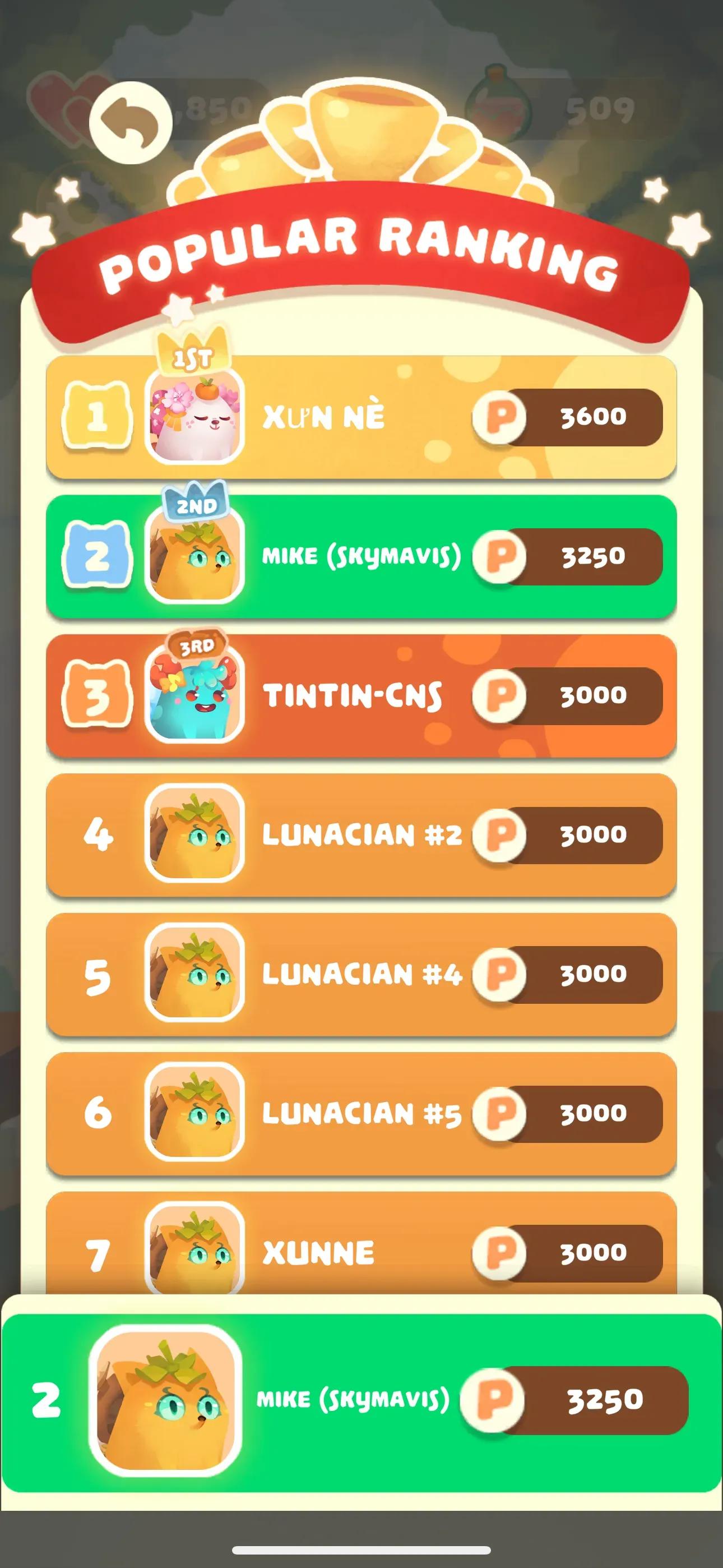
Task: Select the Lunacian #5 ranking entry
Action: point(361,1113)
